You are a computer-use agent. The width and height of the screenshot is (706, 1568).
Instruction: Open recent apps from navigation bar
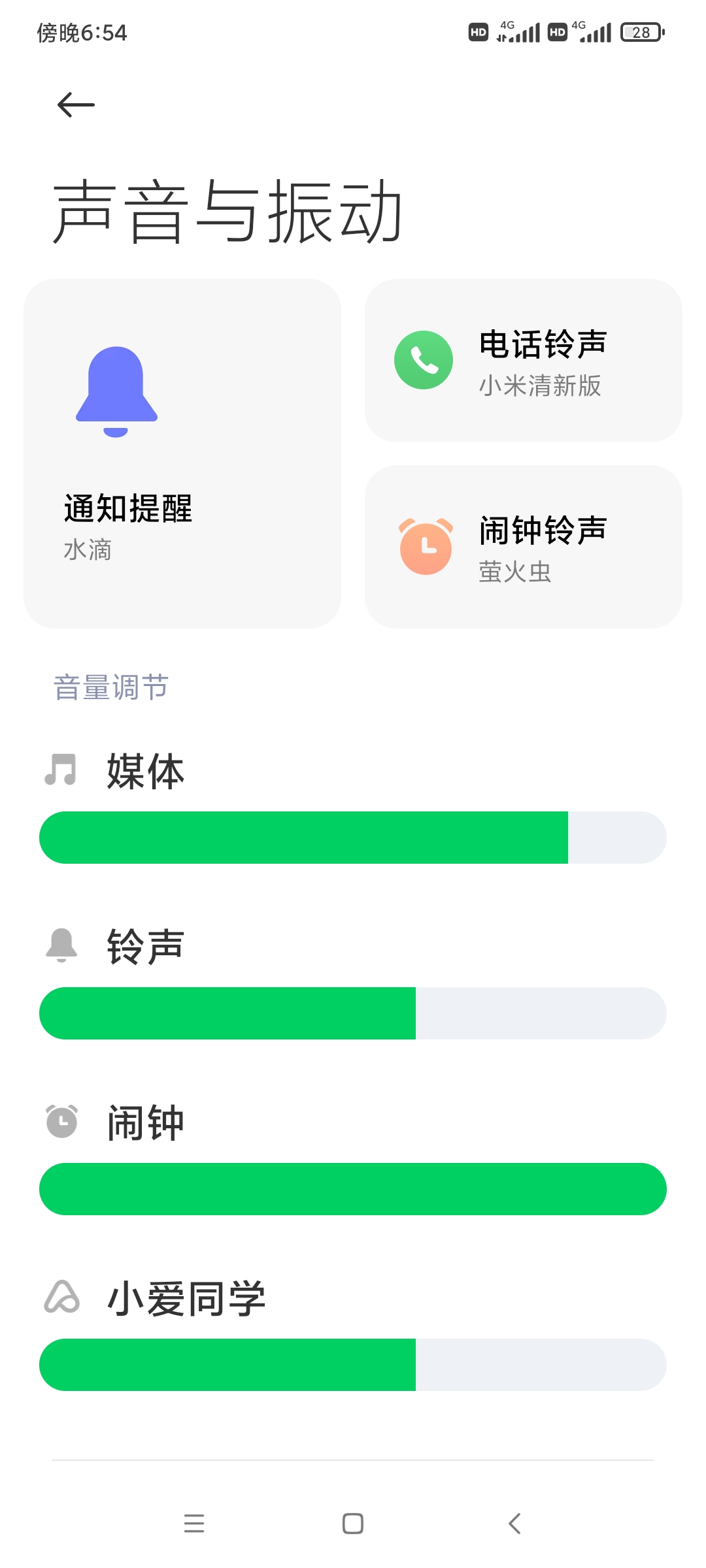[x=194, y=1524]
